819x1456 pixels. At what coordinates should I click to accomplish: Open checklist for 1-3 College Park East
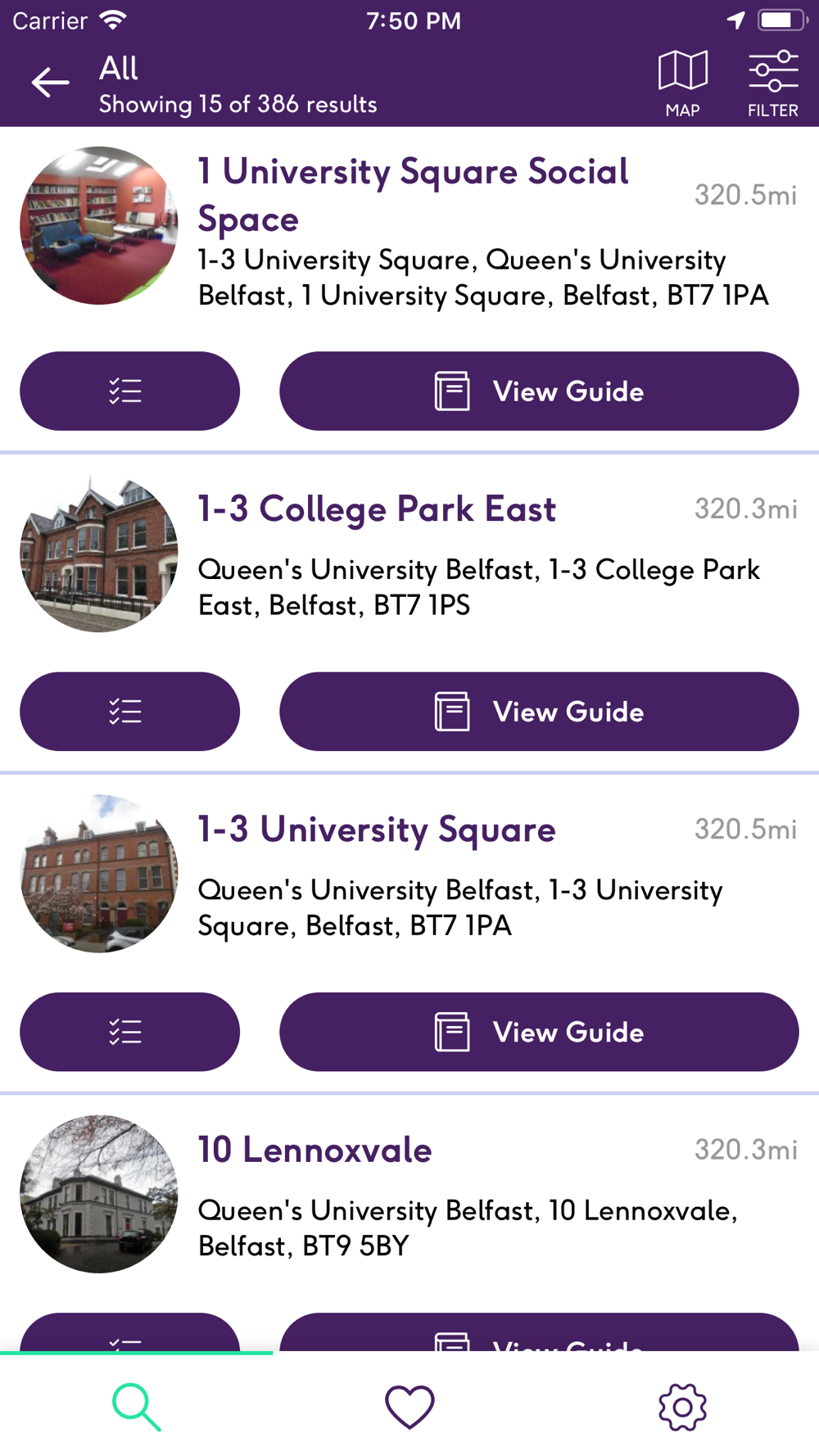pyautogui.click(x=129, y=712)
